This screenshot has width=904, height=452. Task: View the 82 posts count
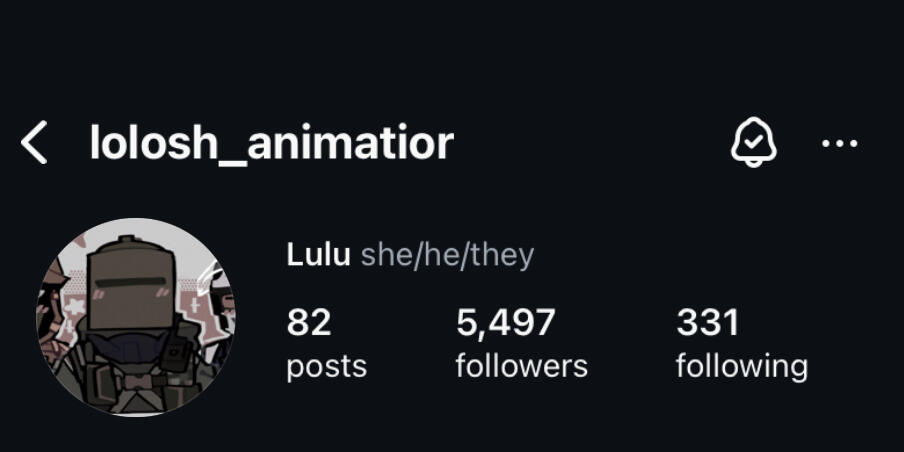coord(326,343)
